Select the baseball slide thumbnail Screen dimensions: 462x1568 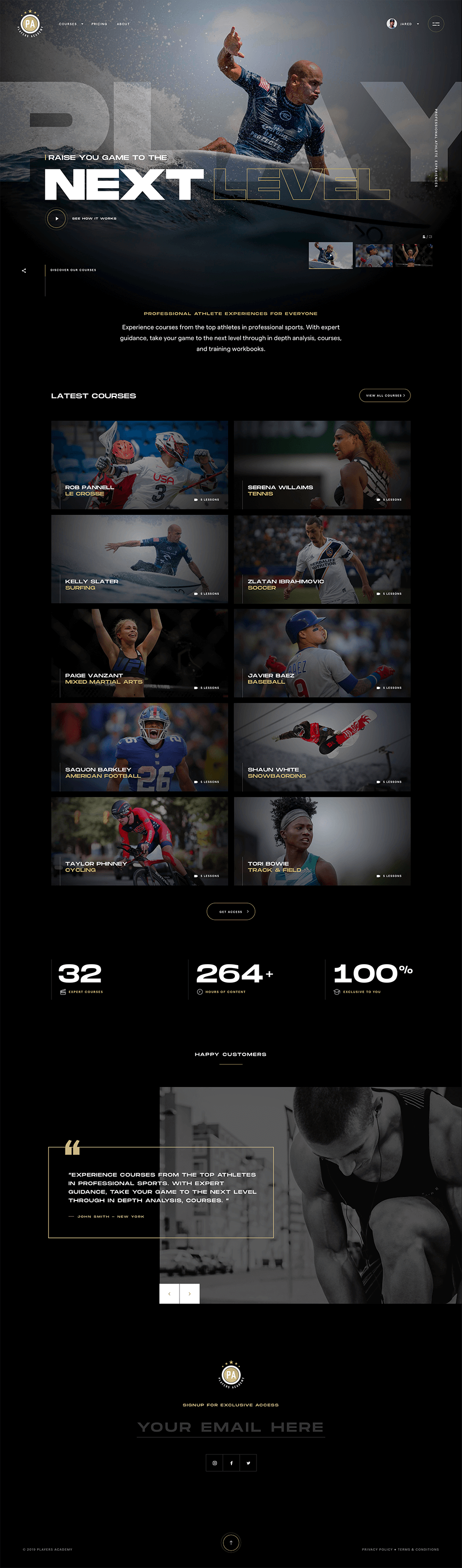coord(373,255)
